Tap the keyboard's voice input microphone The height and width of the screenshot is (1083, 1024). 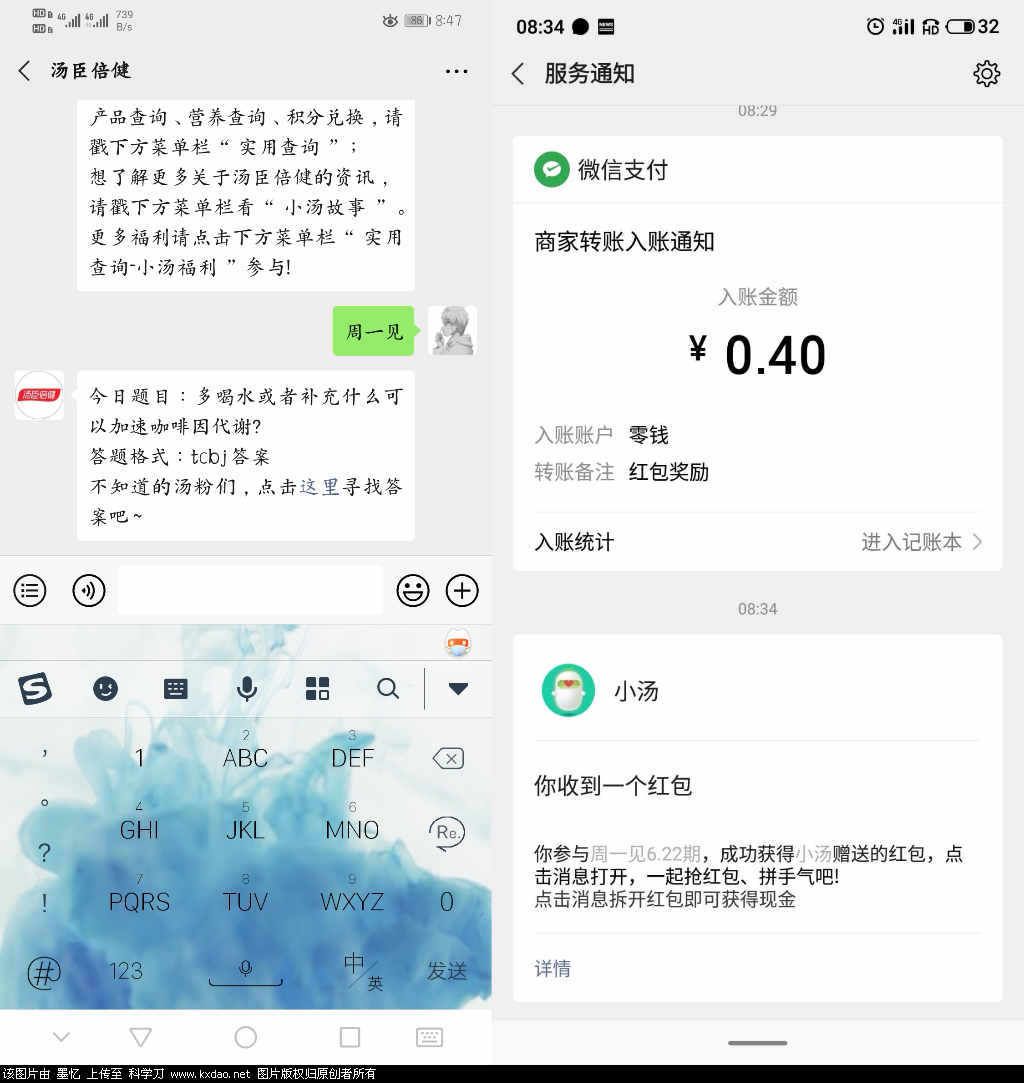(246, 688)
